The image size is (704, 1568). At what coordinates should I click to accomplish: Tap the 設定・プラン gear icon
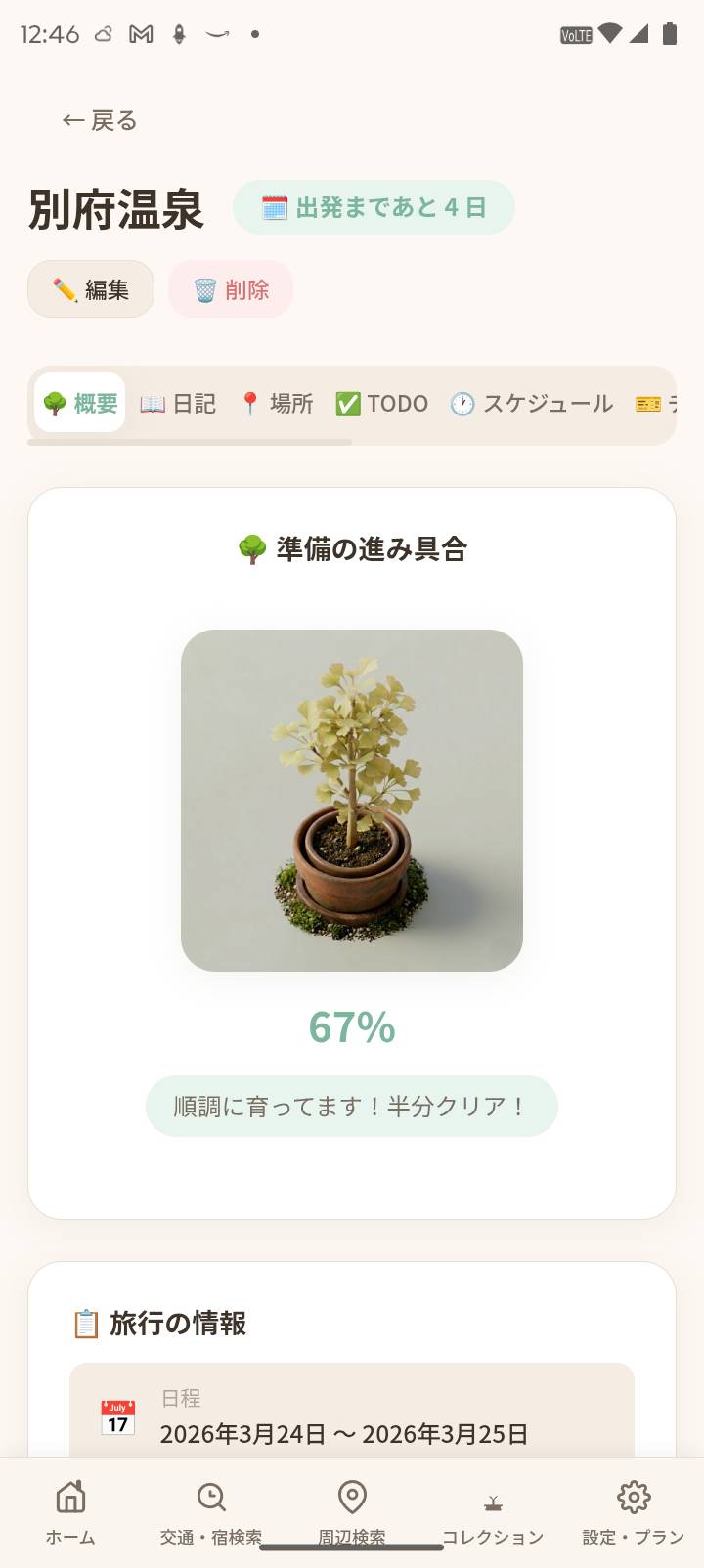coord(634,1497)
